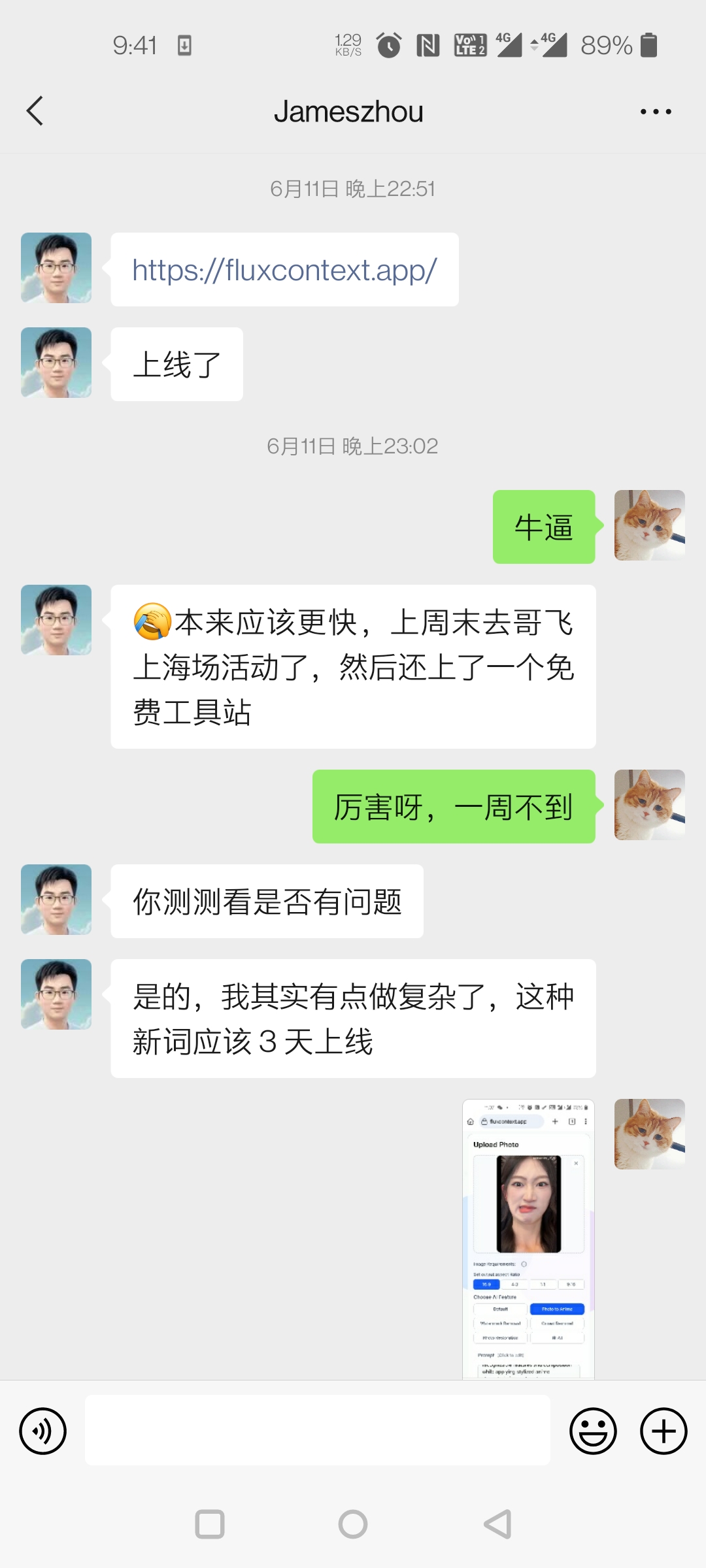View the sent screenshot image
Image resolution: width=706 pixels, height=1568 pixels.
528,1239
